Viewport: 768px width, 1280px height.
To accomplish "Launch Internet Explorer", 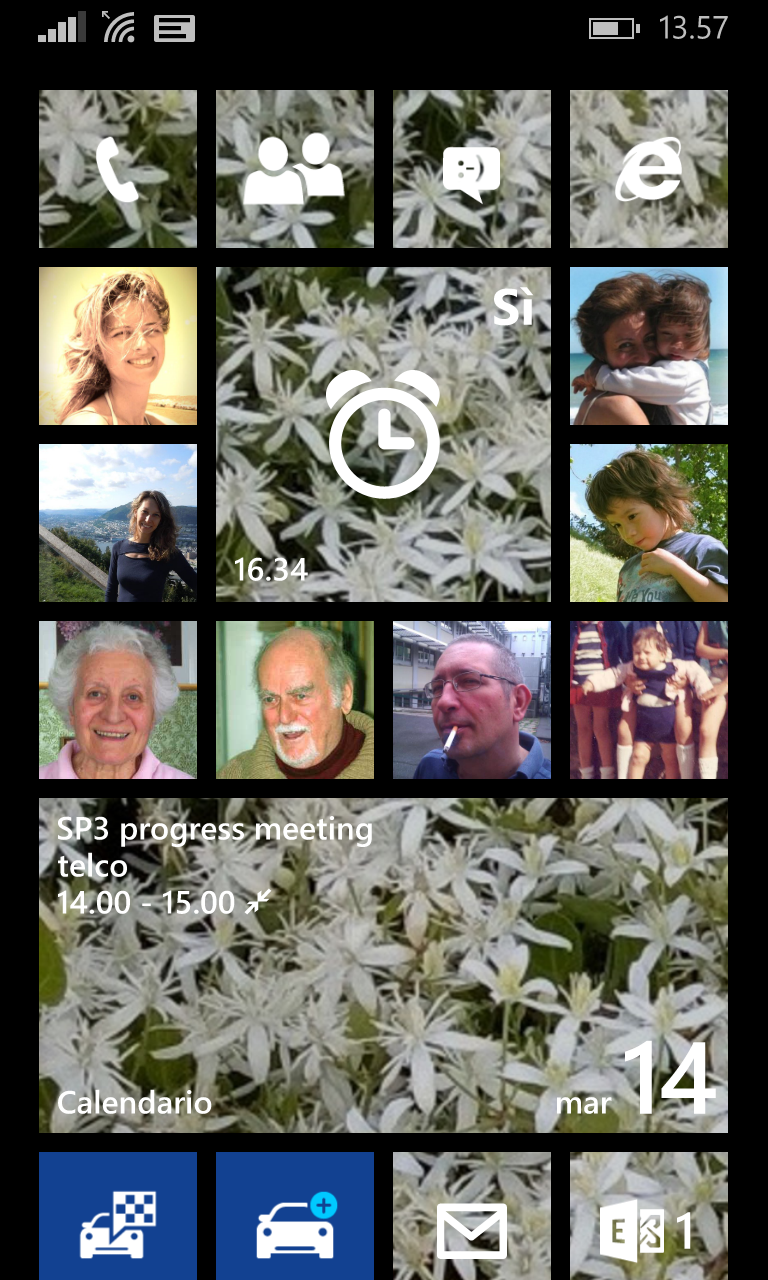I will [x=649, y=169].
